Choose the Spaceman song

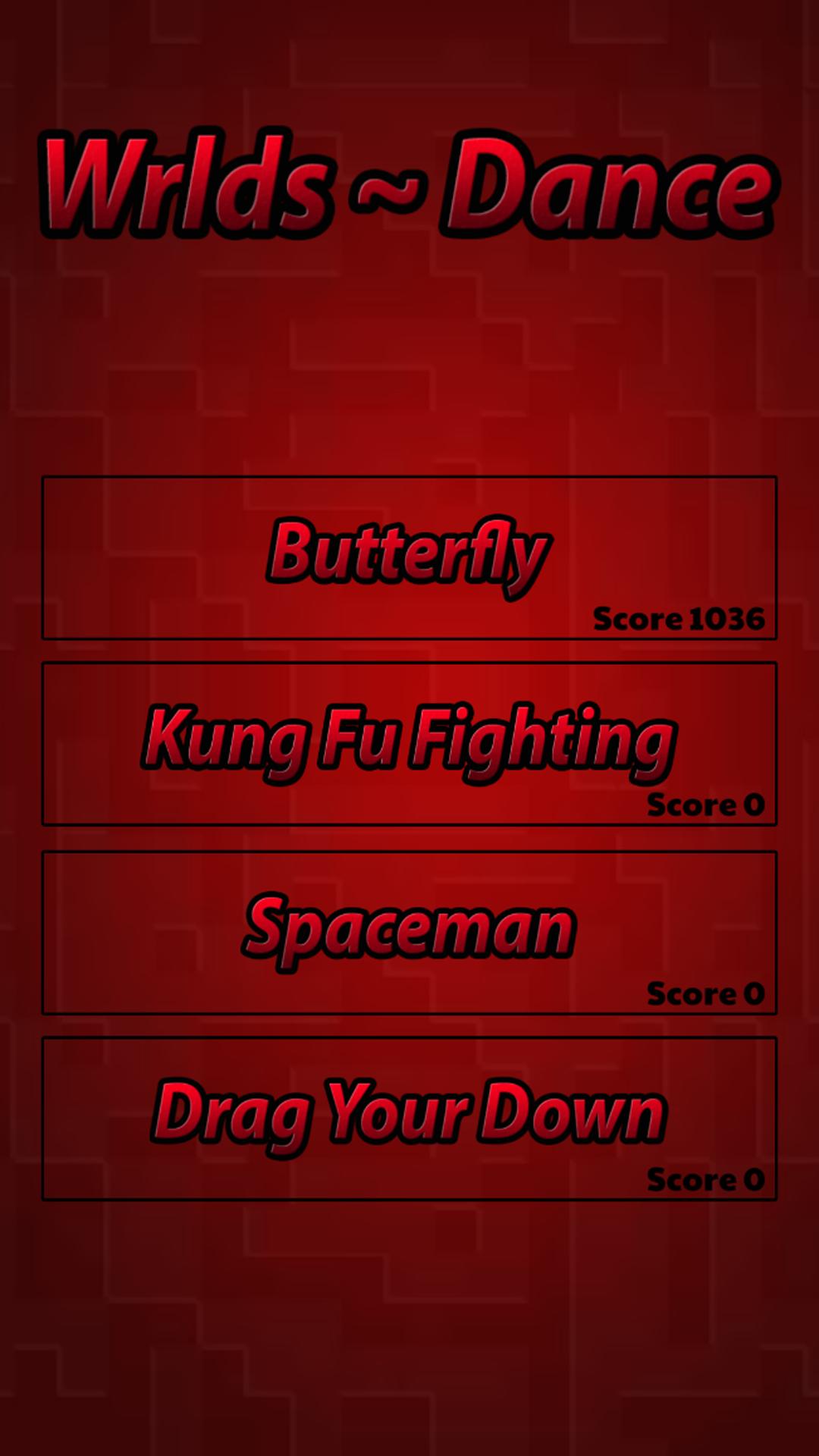coord(409,932)
